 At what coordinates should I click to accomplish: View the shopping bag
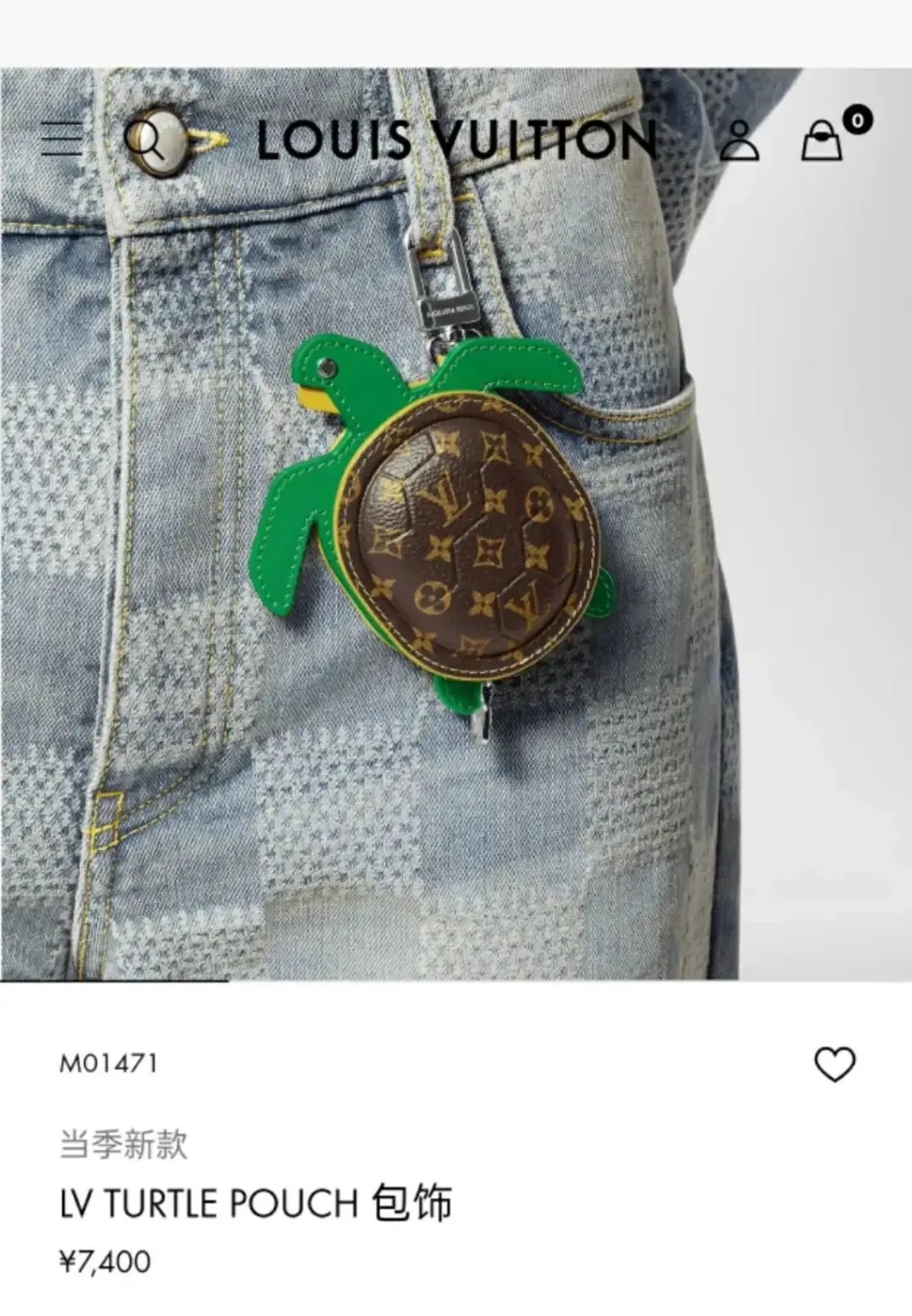tap(823, 139)
